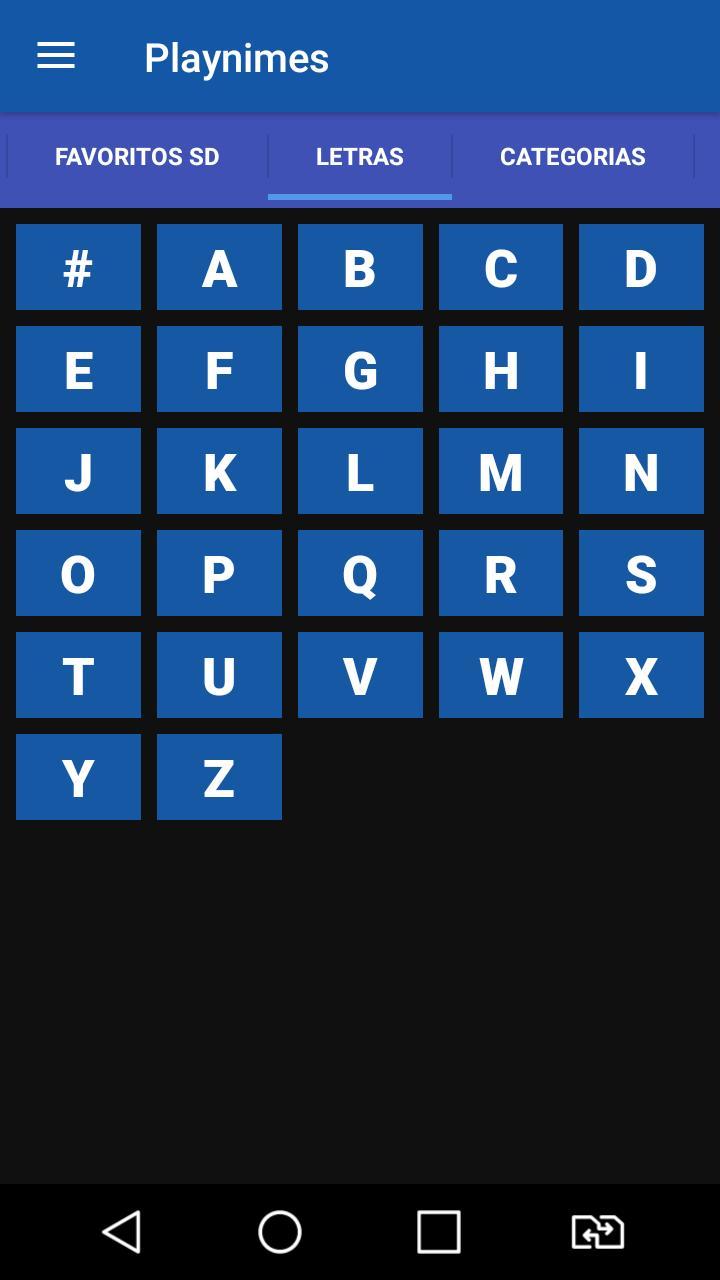The height and width of the screenshot is (1280, 720).
Task: Browse titles starting with A
Action: (219, 267)
